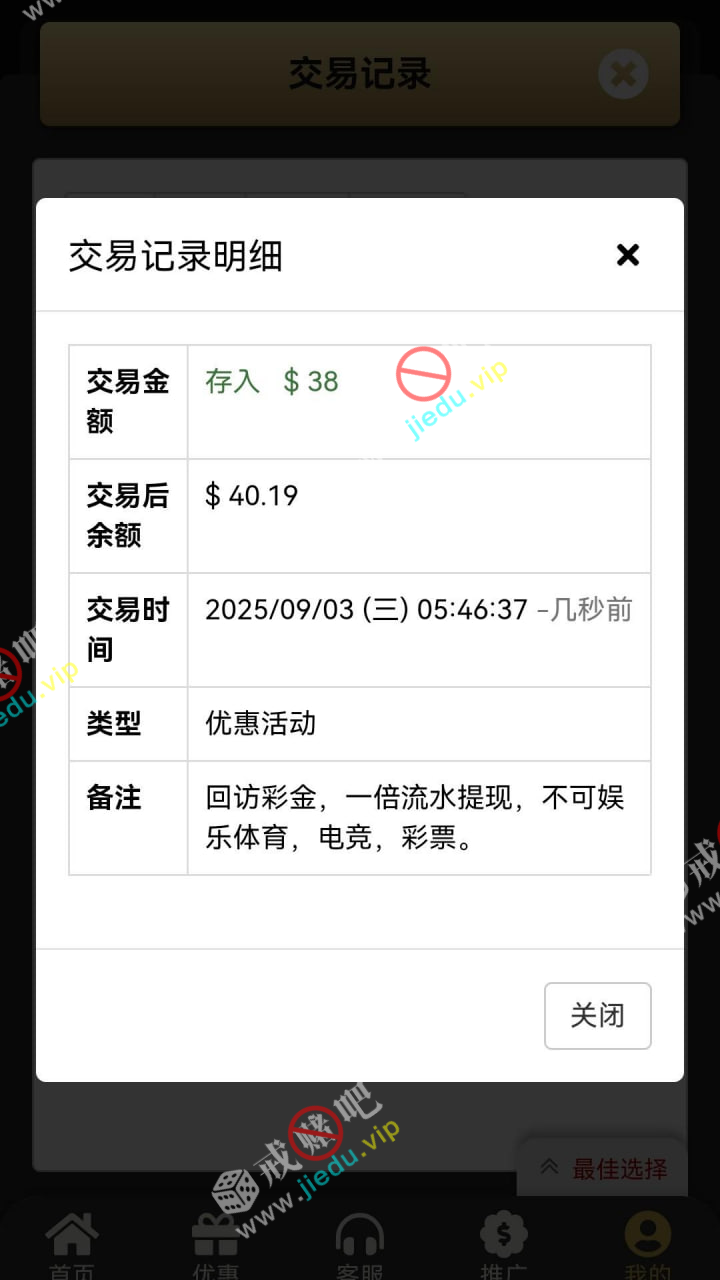
Task: Open the 客服 tab
Action: [359, 1246]
